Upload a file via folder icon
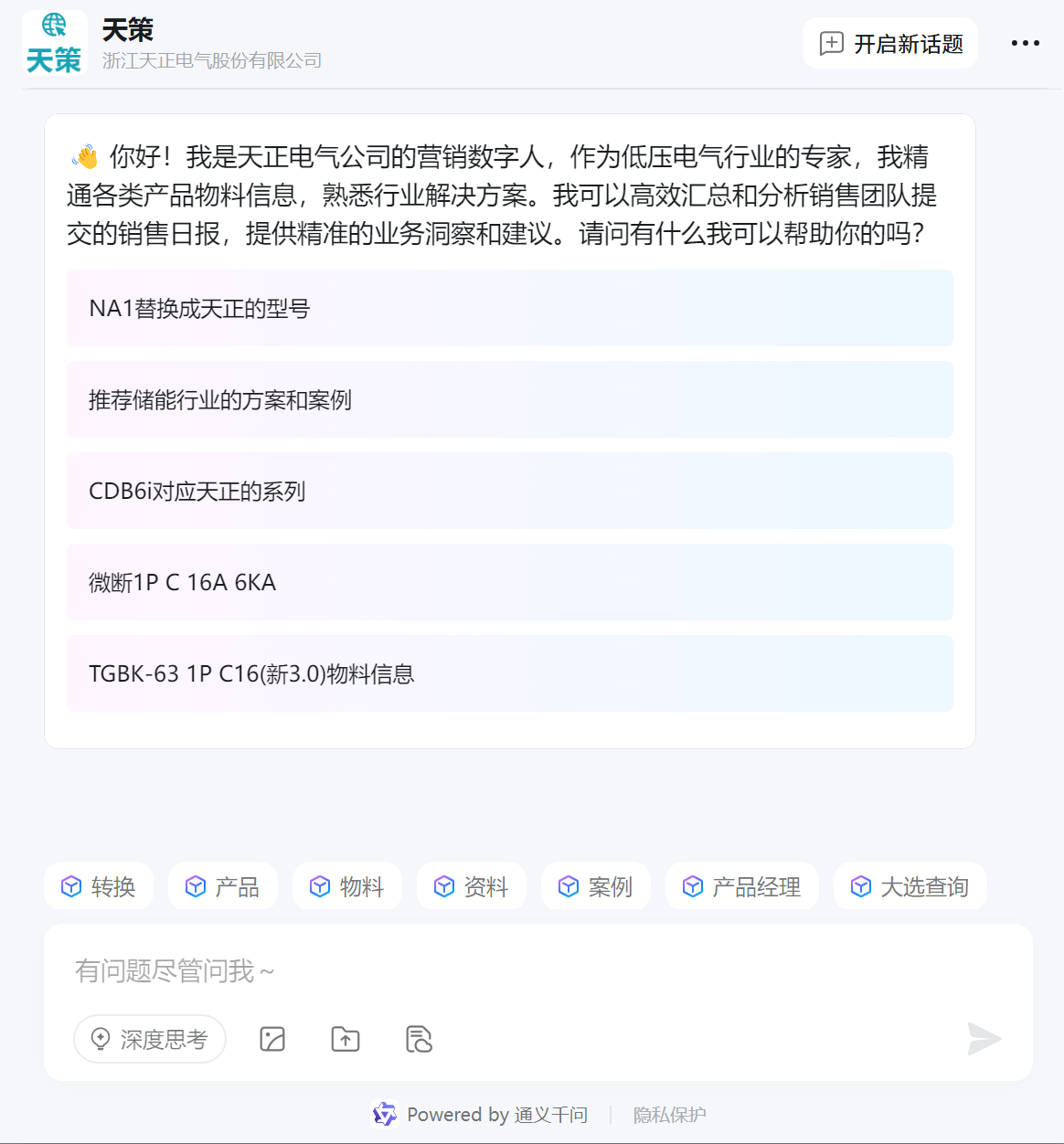This screenshot has width=1064, height=1144. (x=346, y=1039)
